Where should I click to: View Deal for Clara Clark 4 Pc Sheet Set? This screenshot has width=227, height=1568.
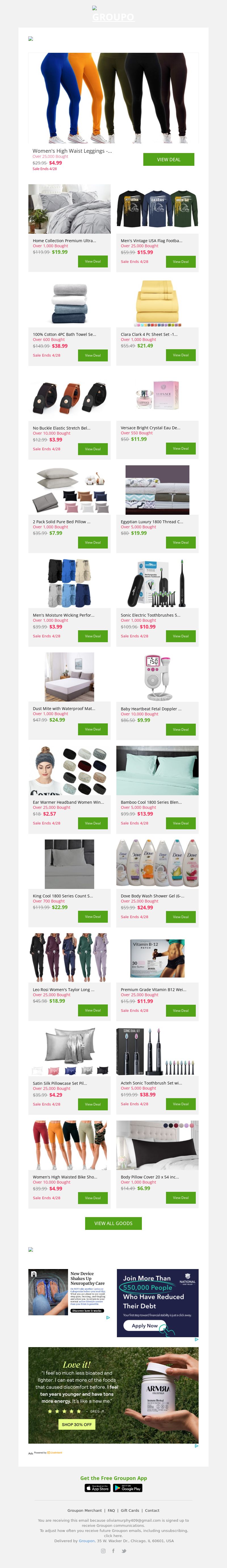181,355
